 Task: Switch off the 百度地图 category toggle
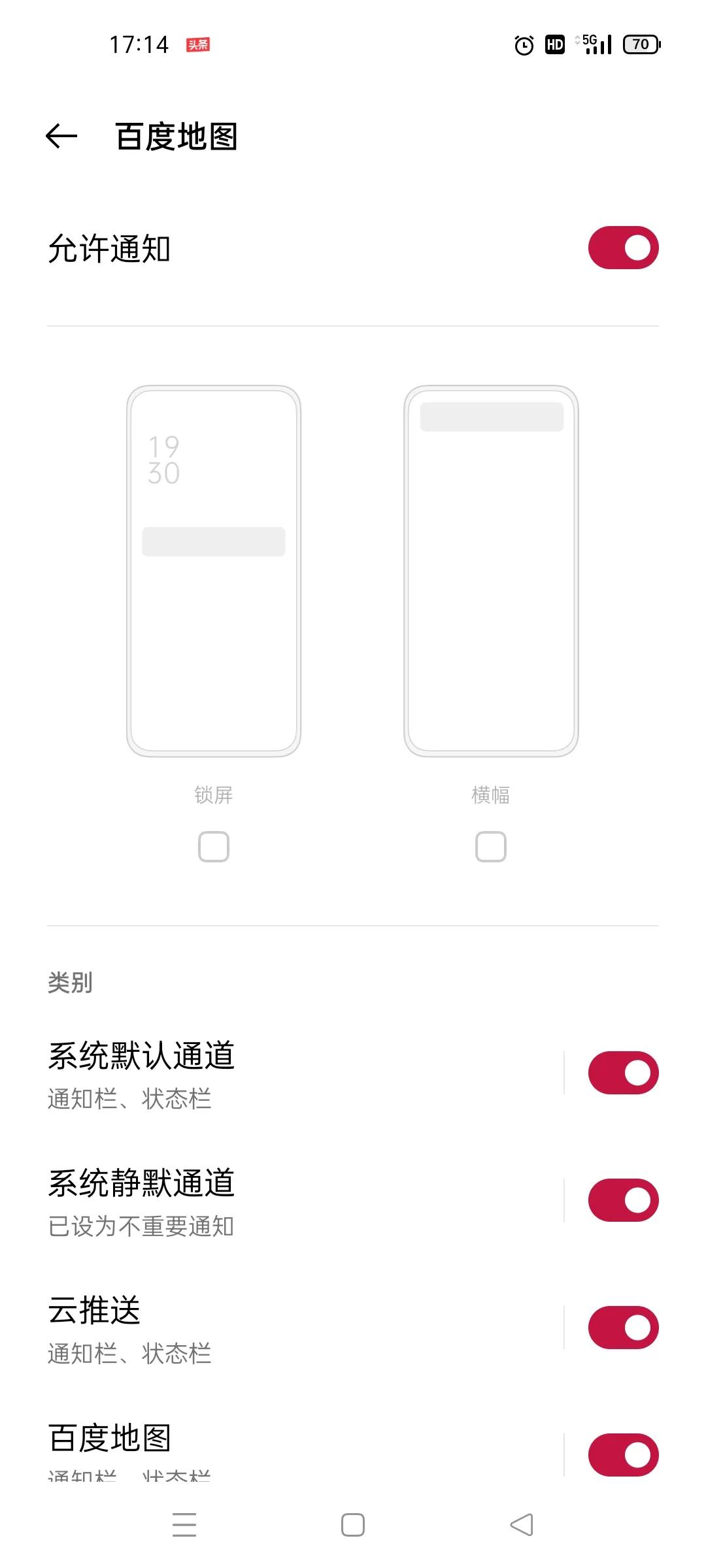tap(623, 1455)
